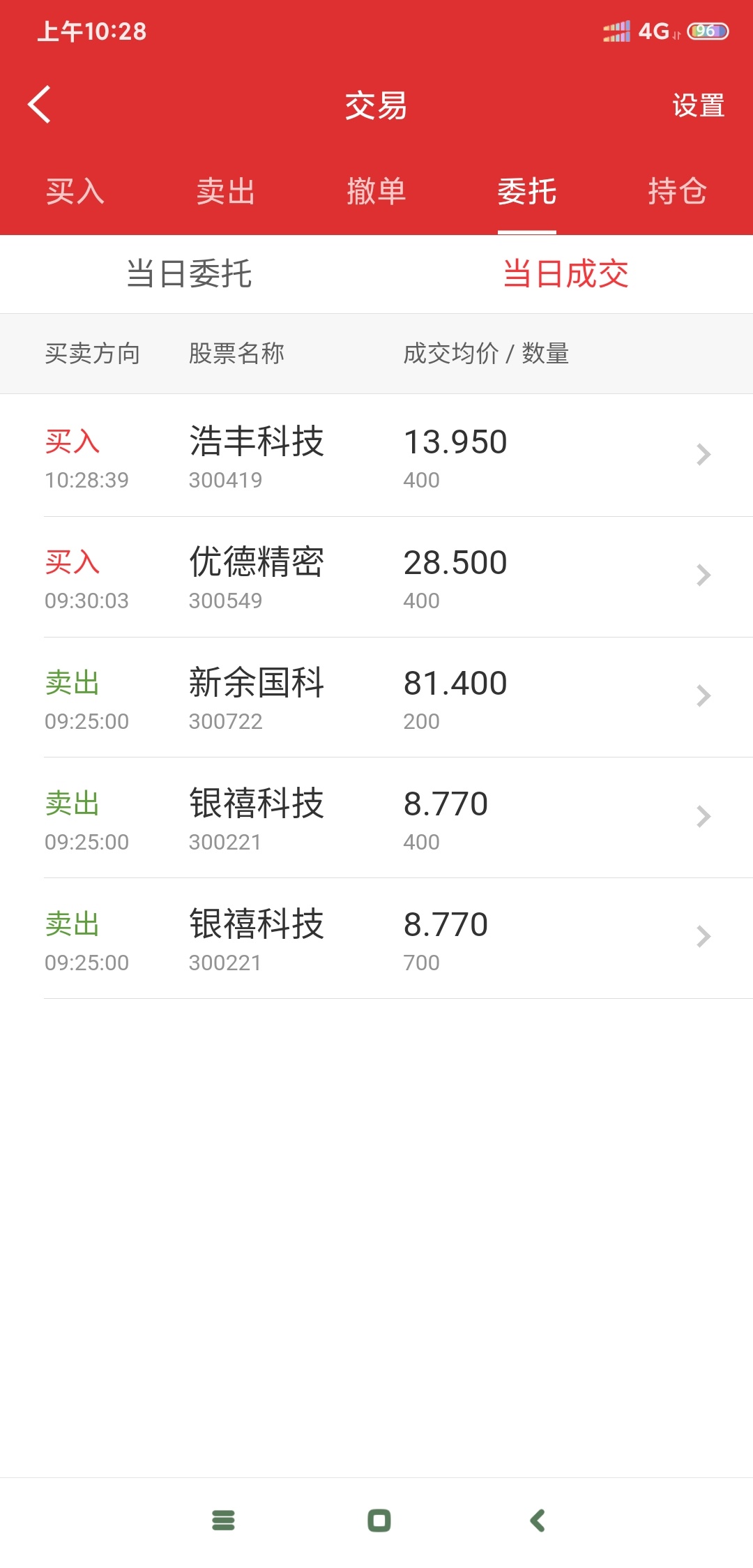Viewport: 753px width, 1568px height.
Task: Select the 当日成交 sub-tab
Action: tap(565, 273)
